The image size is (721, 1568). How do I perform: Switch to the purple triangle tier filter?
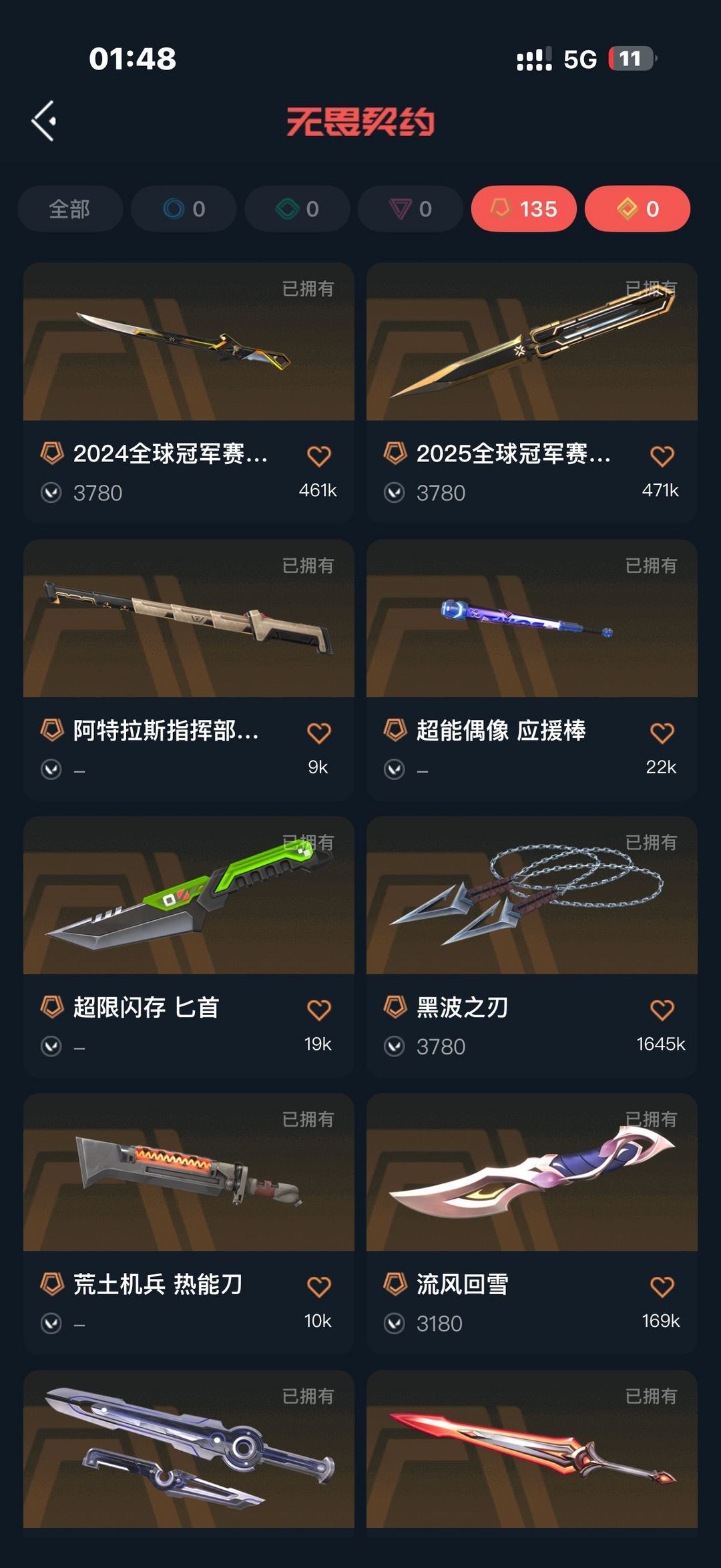pos(410,209)
